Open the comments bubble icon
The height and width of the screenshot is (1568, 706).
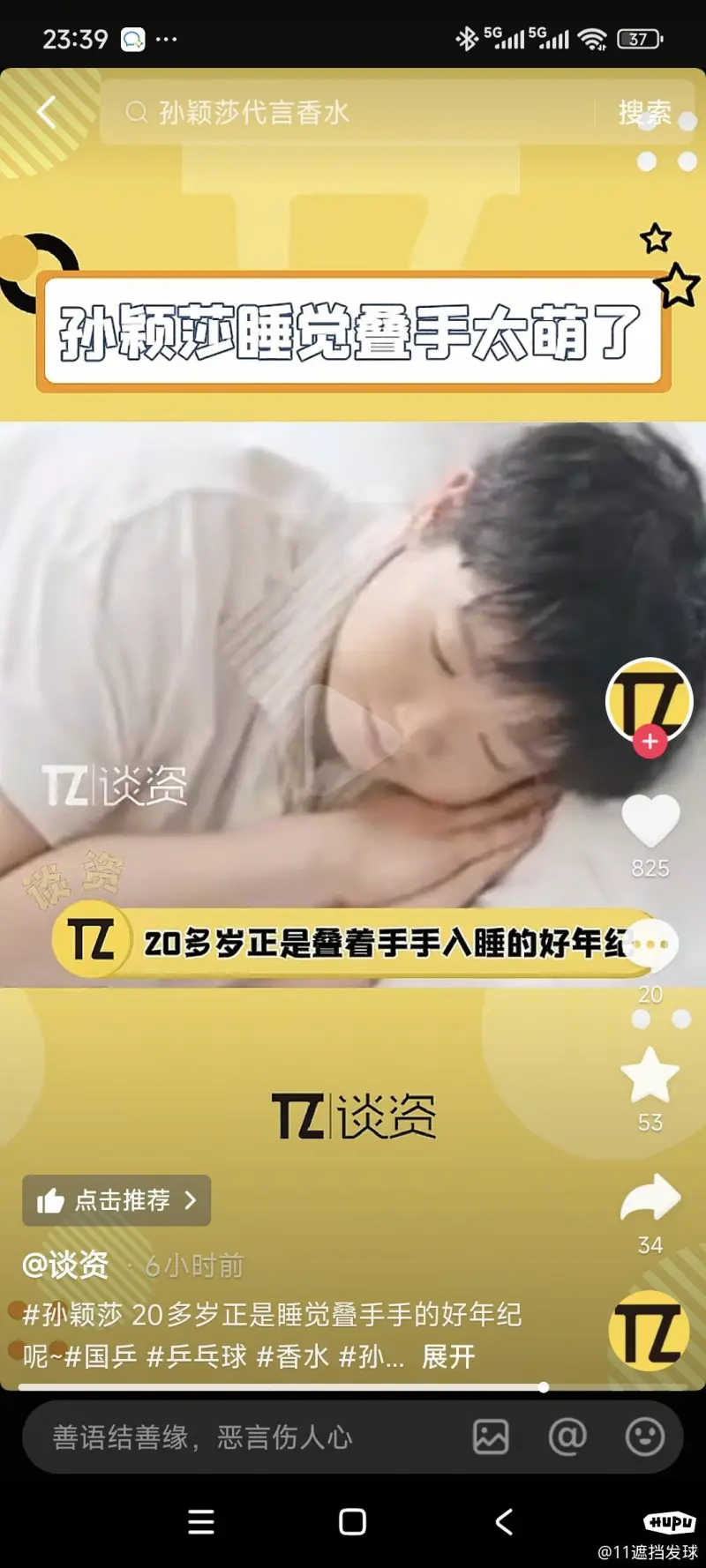point(650,945)
